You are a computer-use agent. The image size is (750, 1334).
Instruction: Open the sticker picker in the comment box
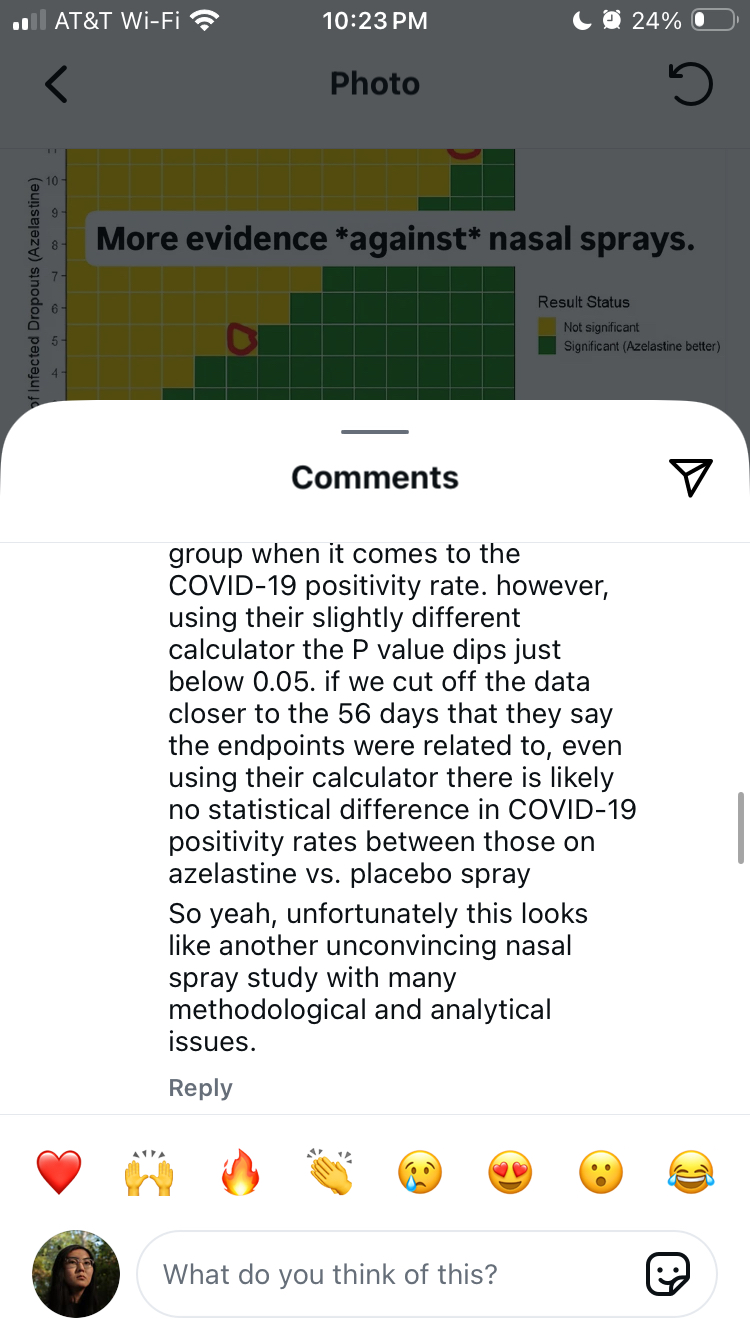coord(668,1274)
